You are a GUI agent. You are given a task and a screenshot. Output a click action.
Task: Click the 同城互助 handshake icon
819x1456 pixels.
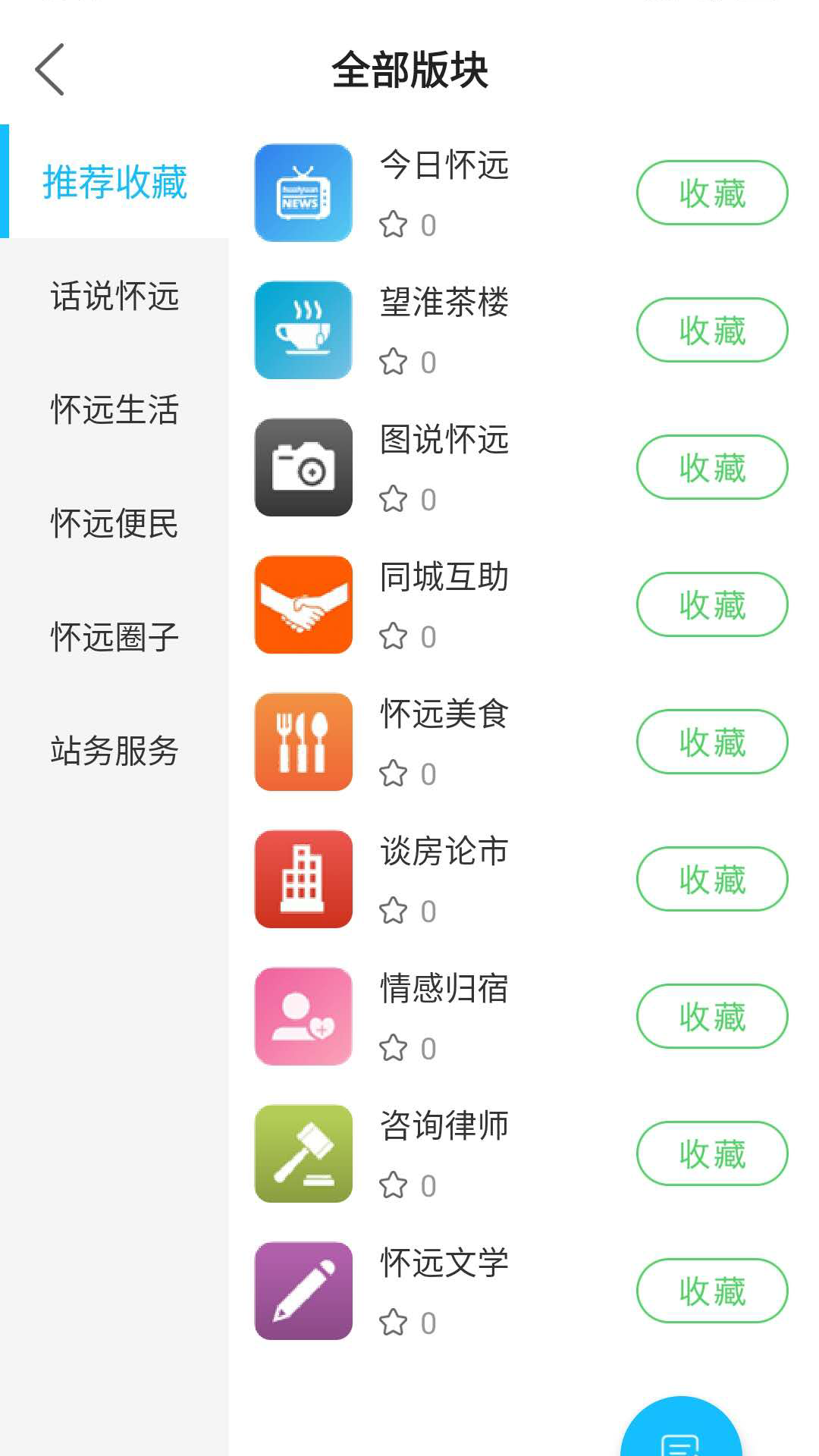(303, 604)
